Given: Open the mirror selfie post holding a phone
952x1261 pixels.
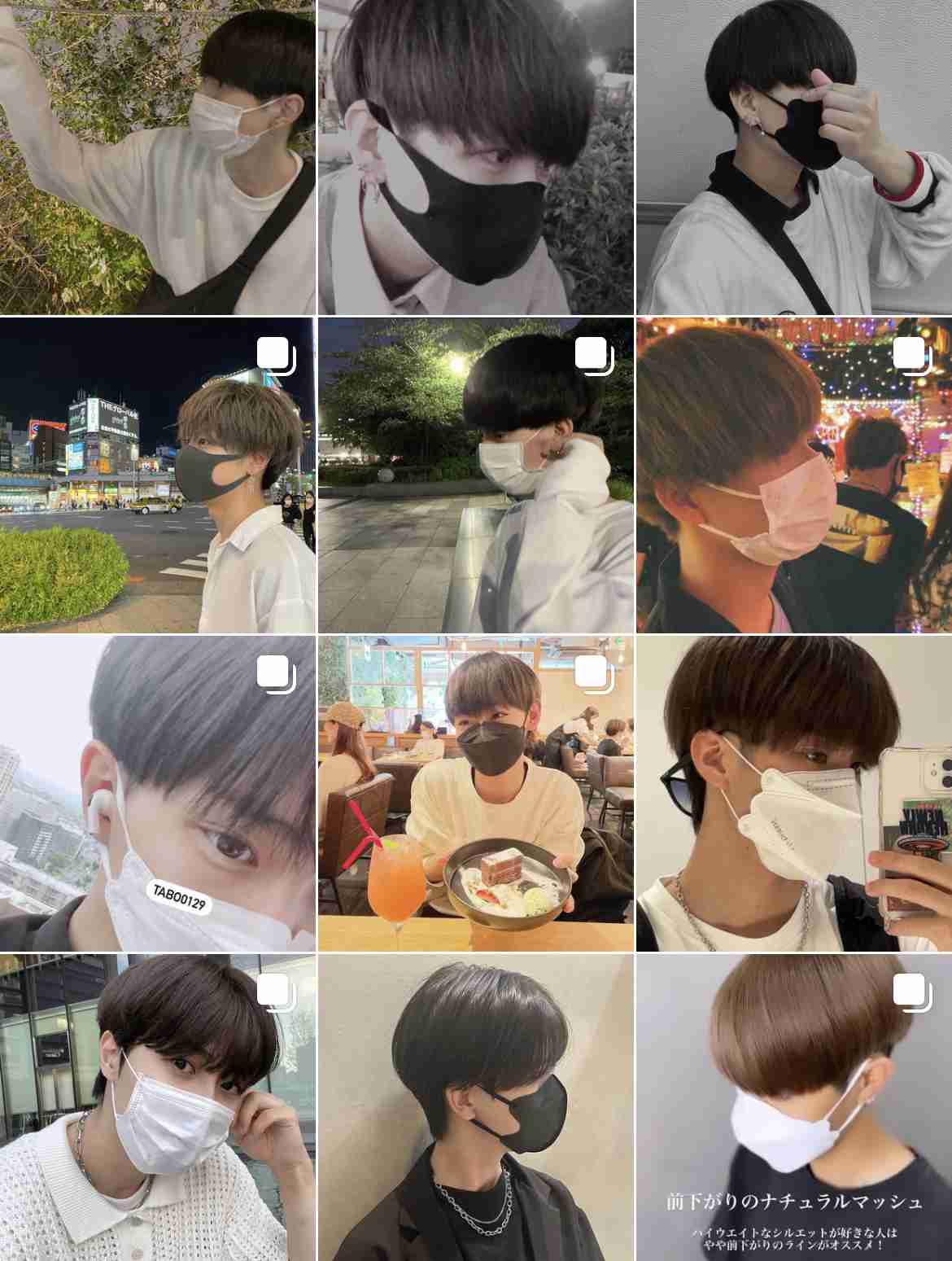Looking at the screenshot, I should [794, 794].
